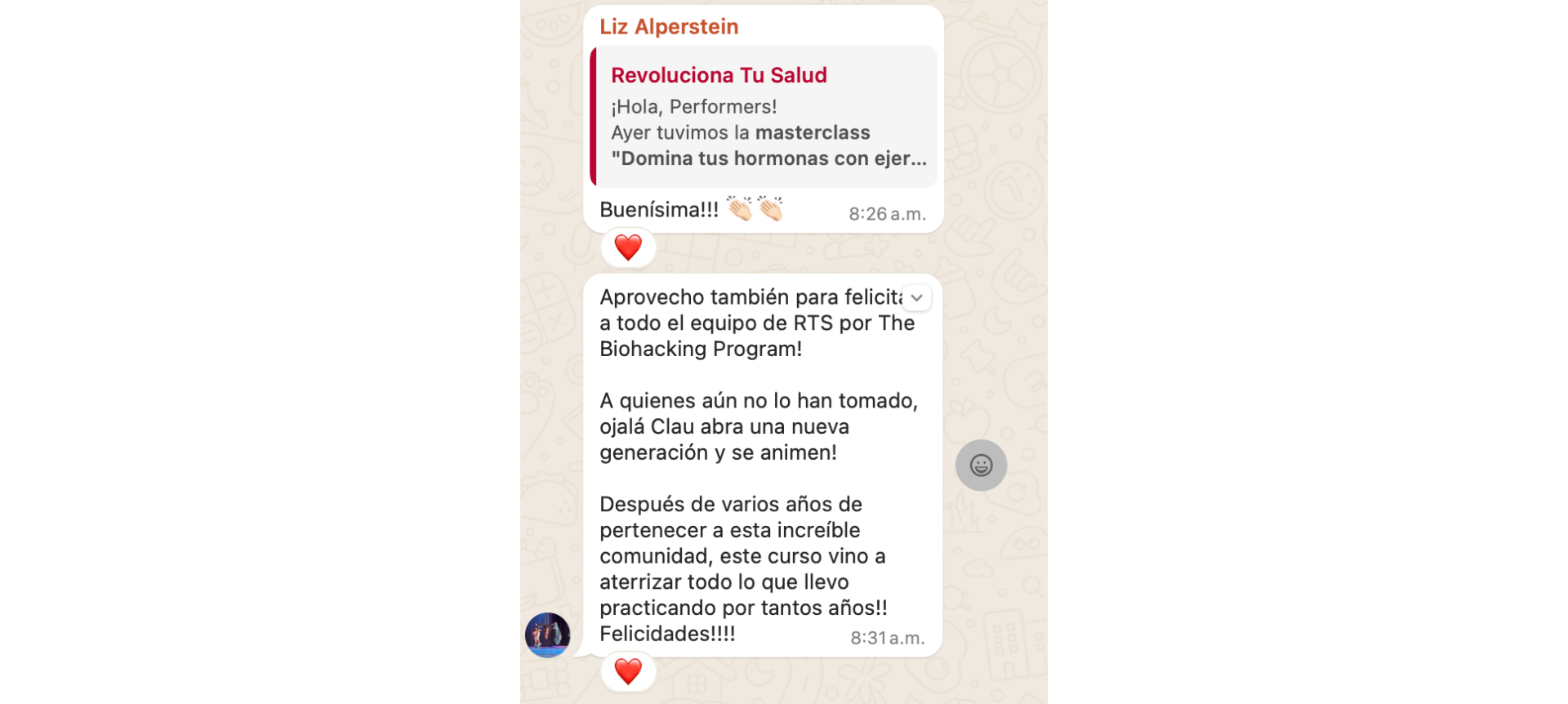Open the message options dropdown arrow
The image size is (1568, 704).
(916, 298)
